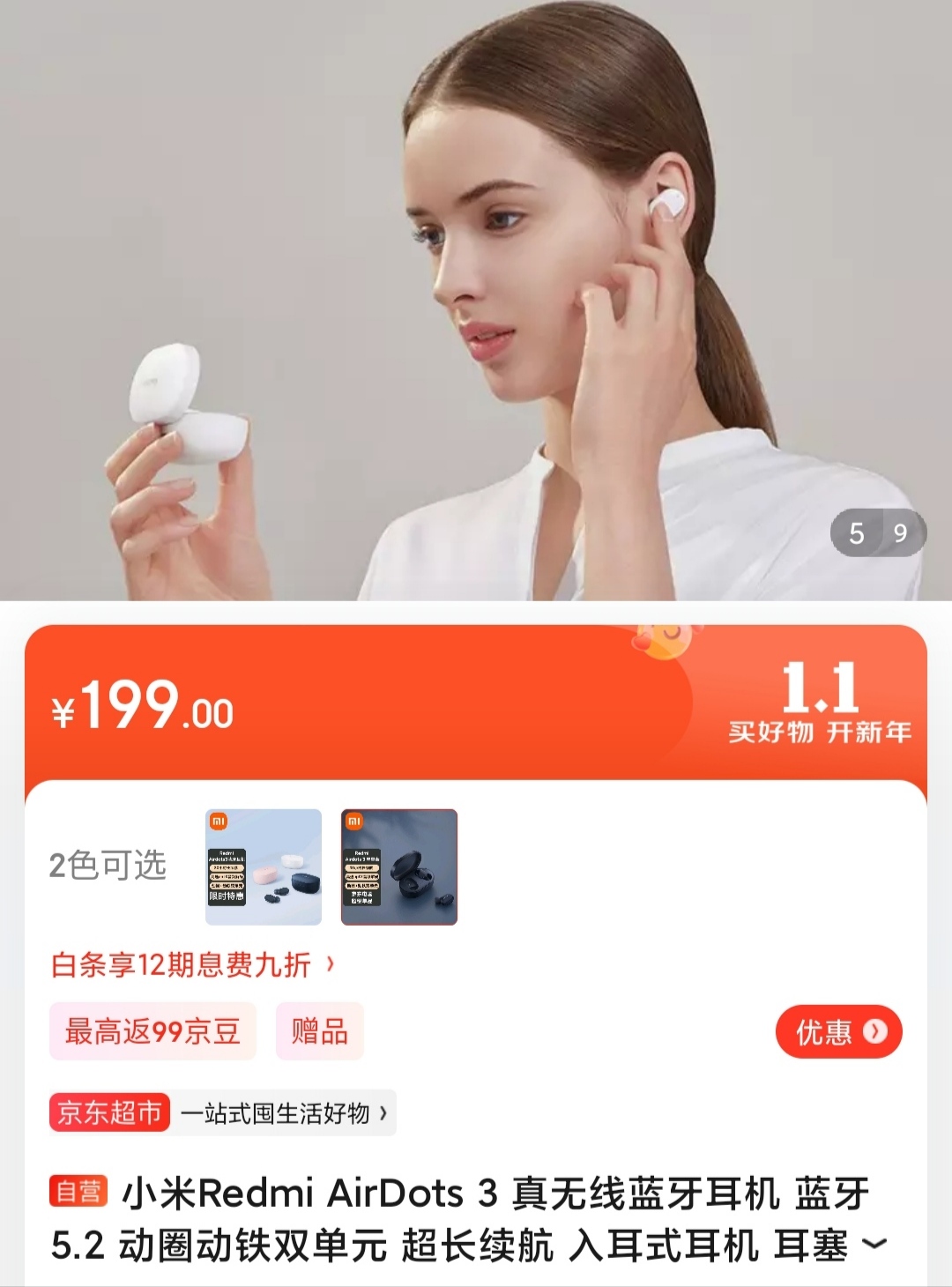Open the main product photo of the model
Image resolution: width=952 pixels, height=1287 pixels.
[476, 300]
